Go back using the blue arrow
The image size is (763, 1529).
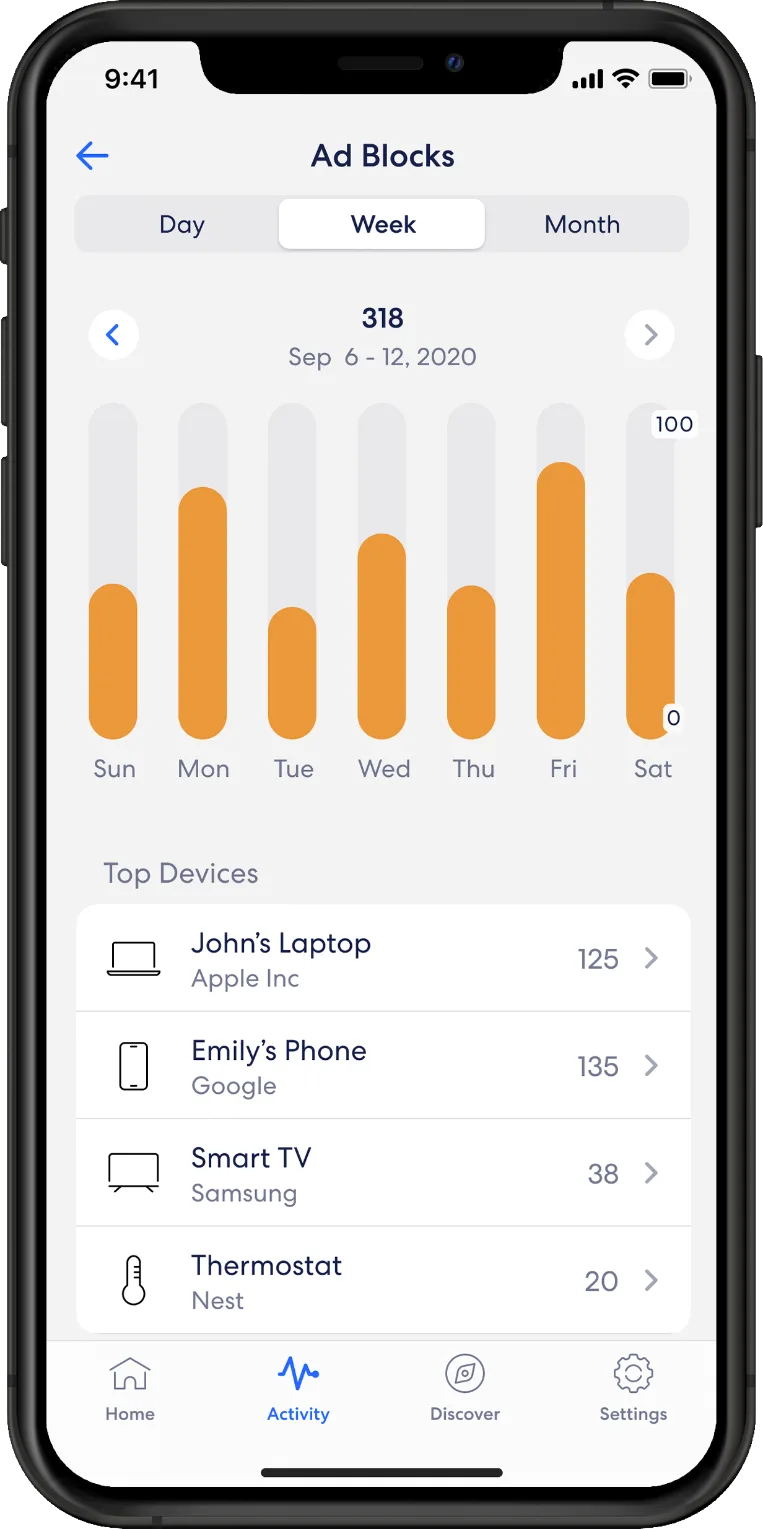[x=92, y=156]
